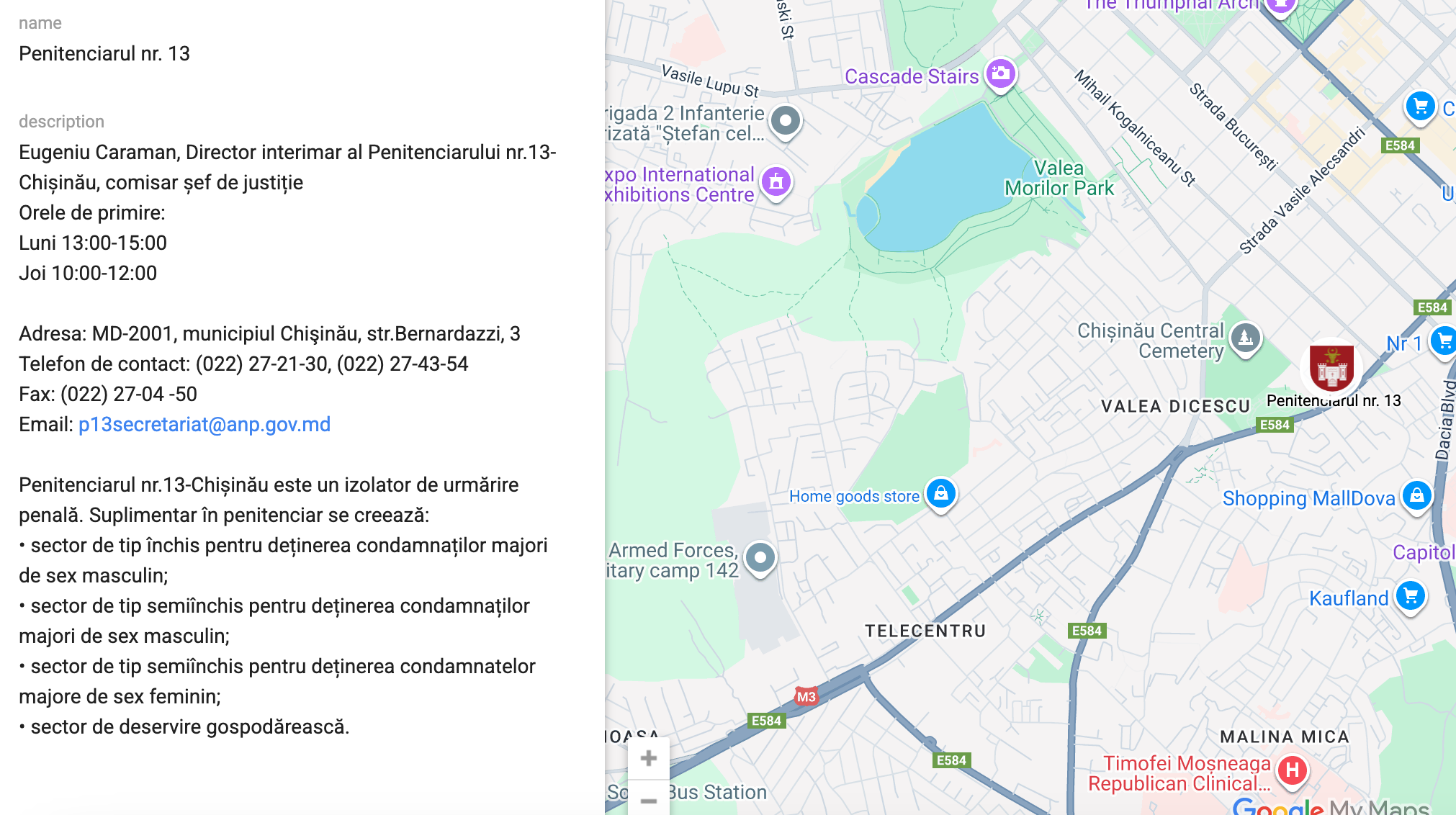Select the Timofei Moșneaga hospital marker
This screenshot has width=1456, height=815.
1292,770
